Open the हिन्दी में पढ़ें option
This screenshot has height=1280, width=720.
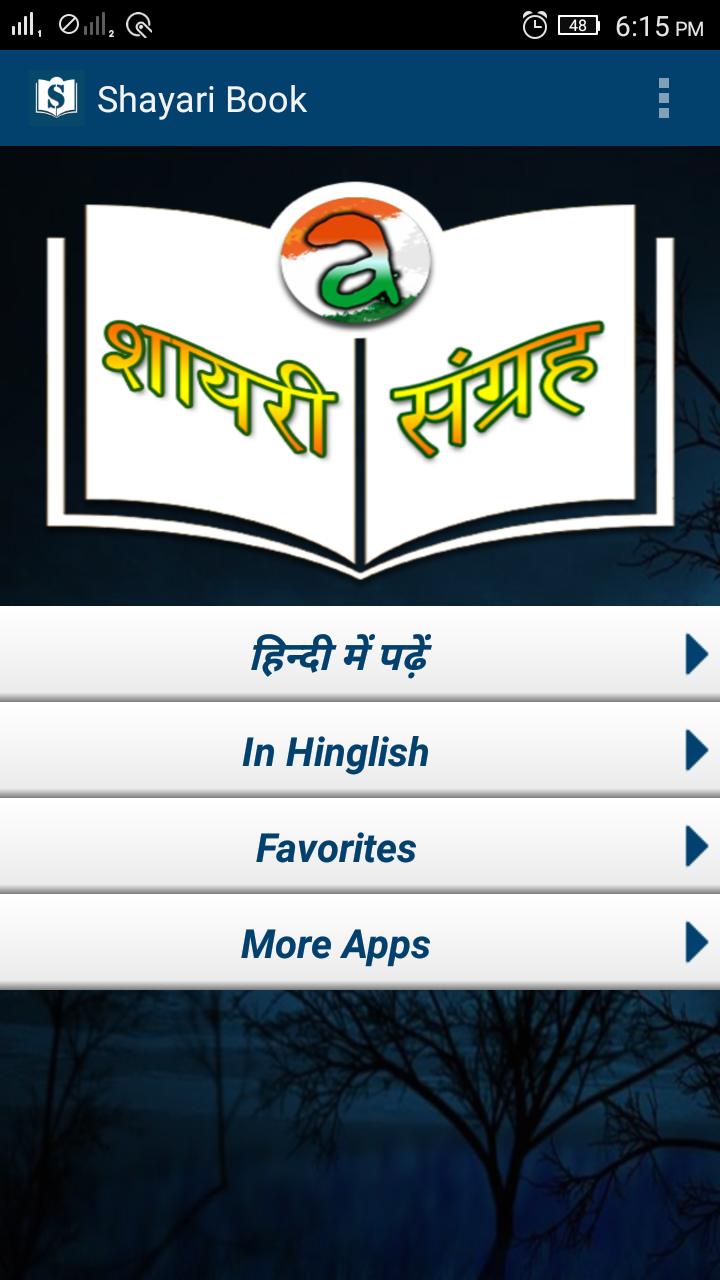pos(360,654)
